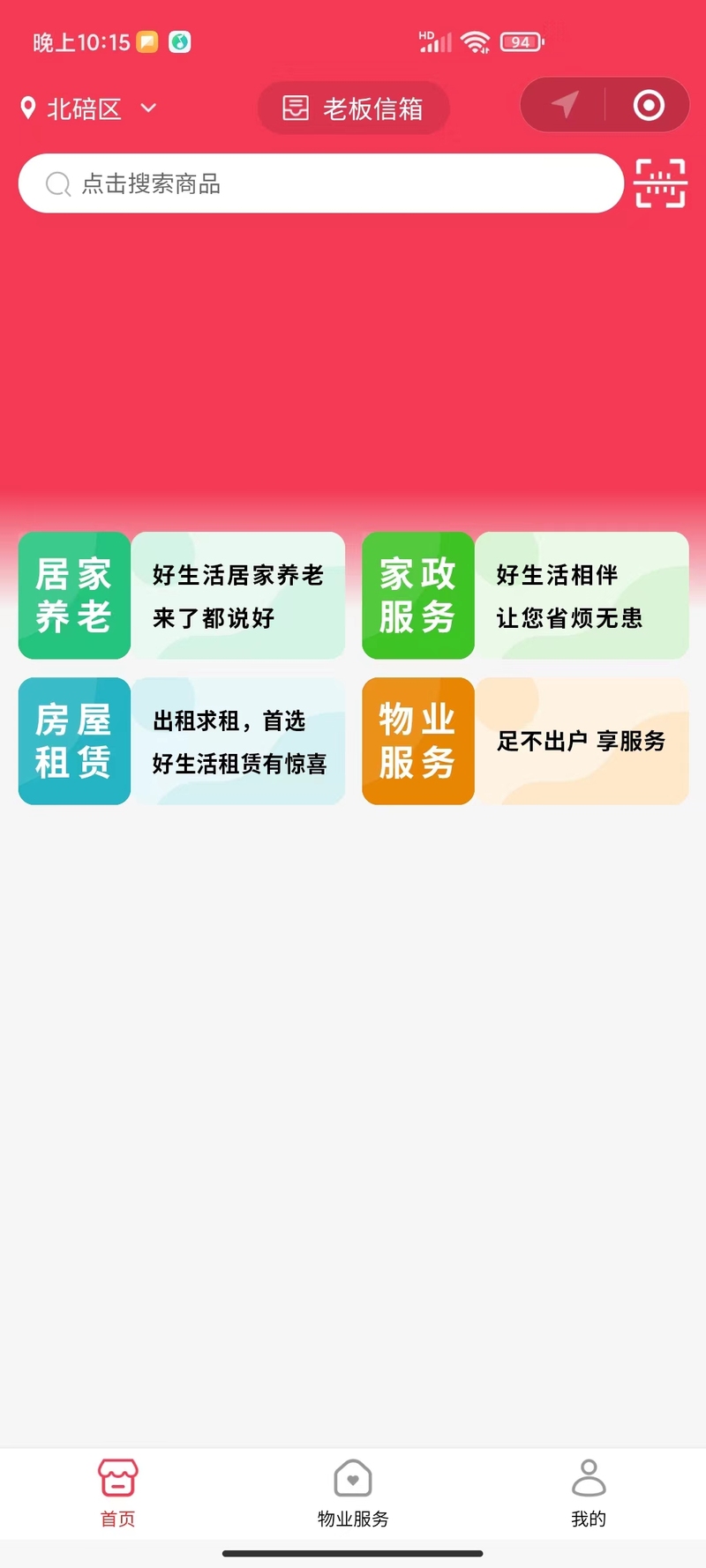The height and width of the screenshot is (1568, 706).
Task: Open the 房屋租赁 card
Action: tap(182, 741)
